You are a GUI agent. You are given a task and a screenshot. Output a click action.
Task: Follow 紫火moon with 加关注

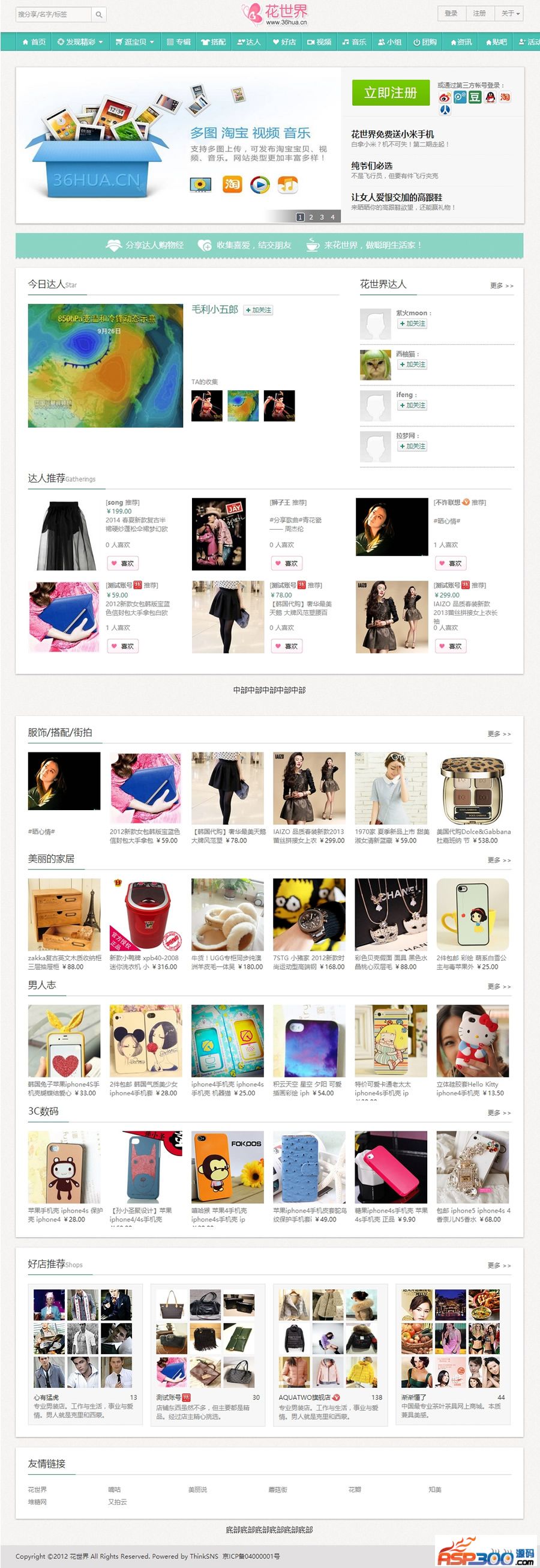(413, 324)
